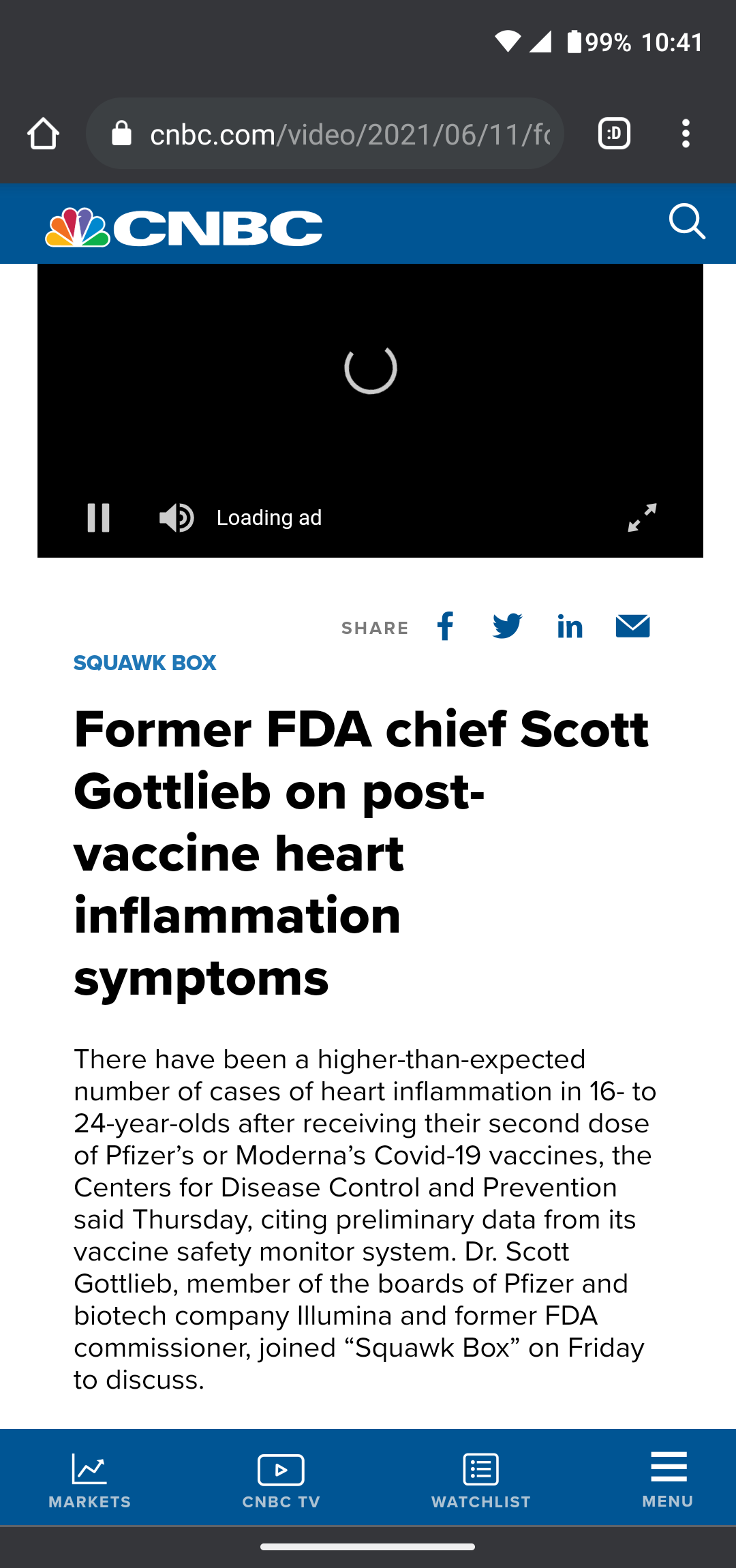Mute the video volume
Screen dimensions: 736x1568
click(x=176, y=518)
